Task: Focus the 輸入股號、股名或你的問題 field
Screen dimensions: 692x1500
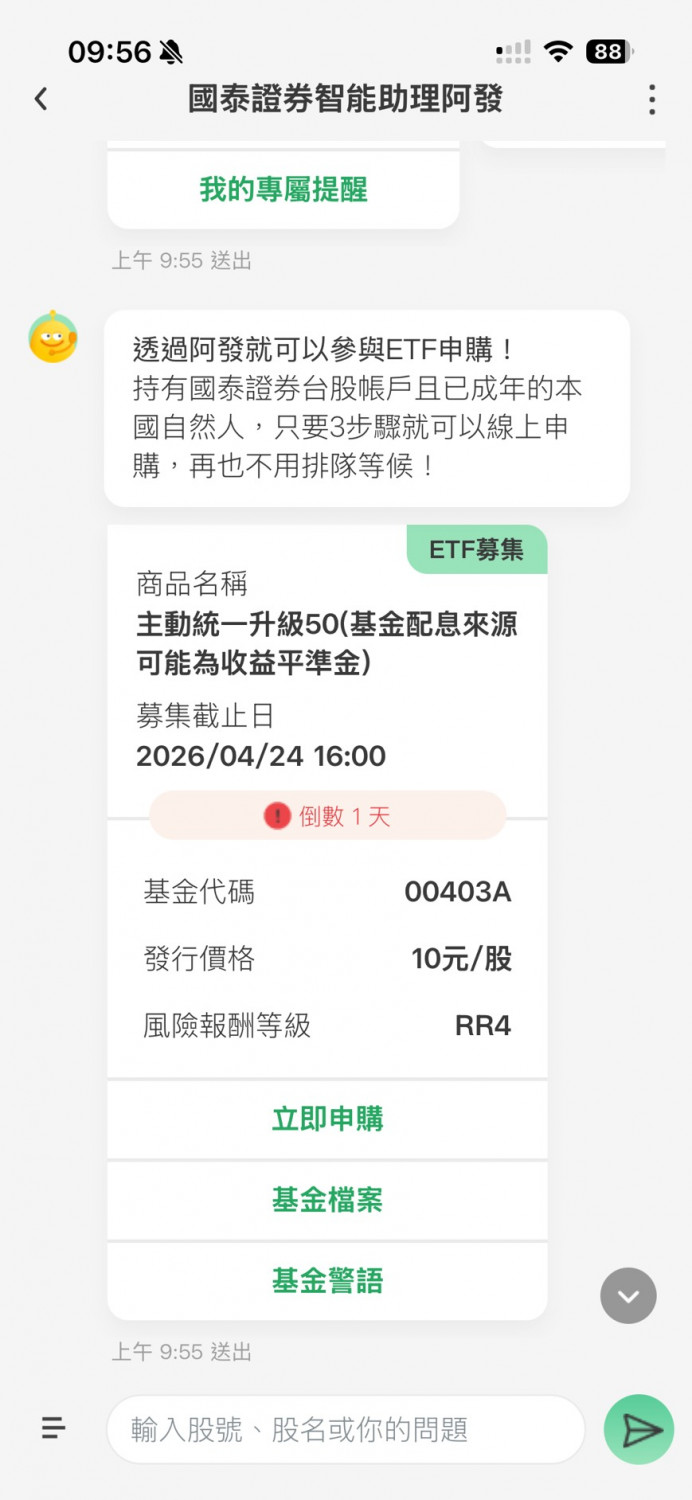Action: (x=345, y=1429)
